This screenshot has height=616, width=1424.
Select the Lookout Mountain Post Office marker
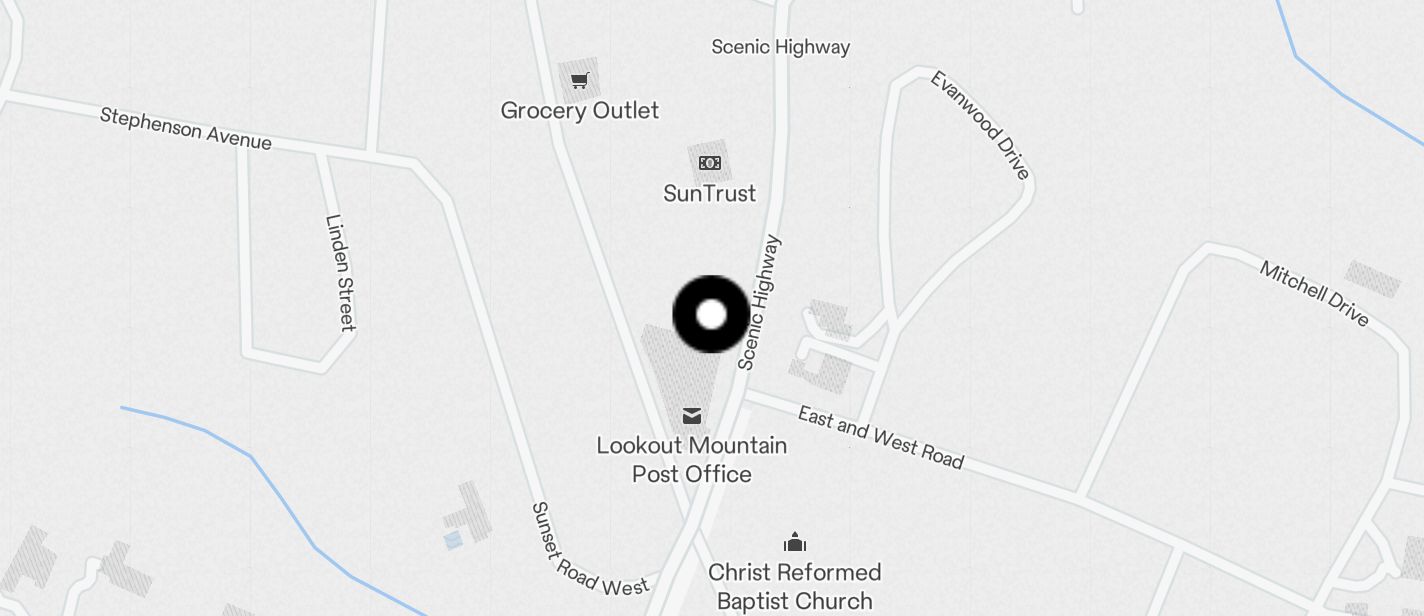coord(692,416)
